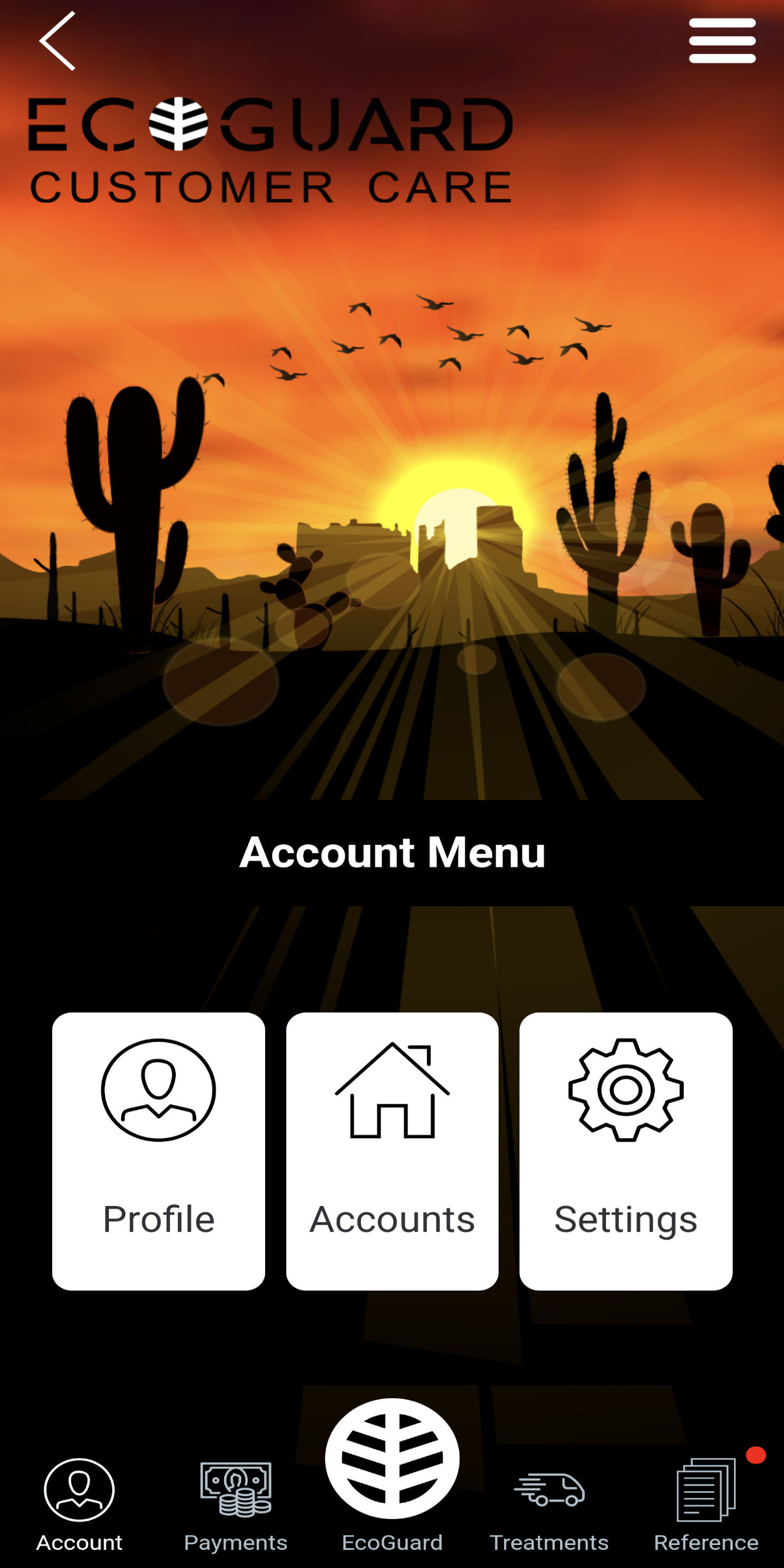Open the Profile card
784x1568 pixels.
[158, 1150]
